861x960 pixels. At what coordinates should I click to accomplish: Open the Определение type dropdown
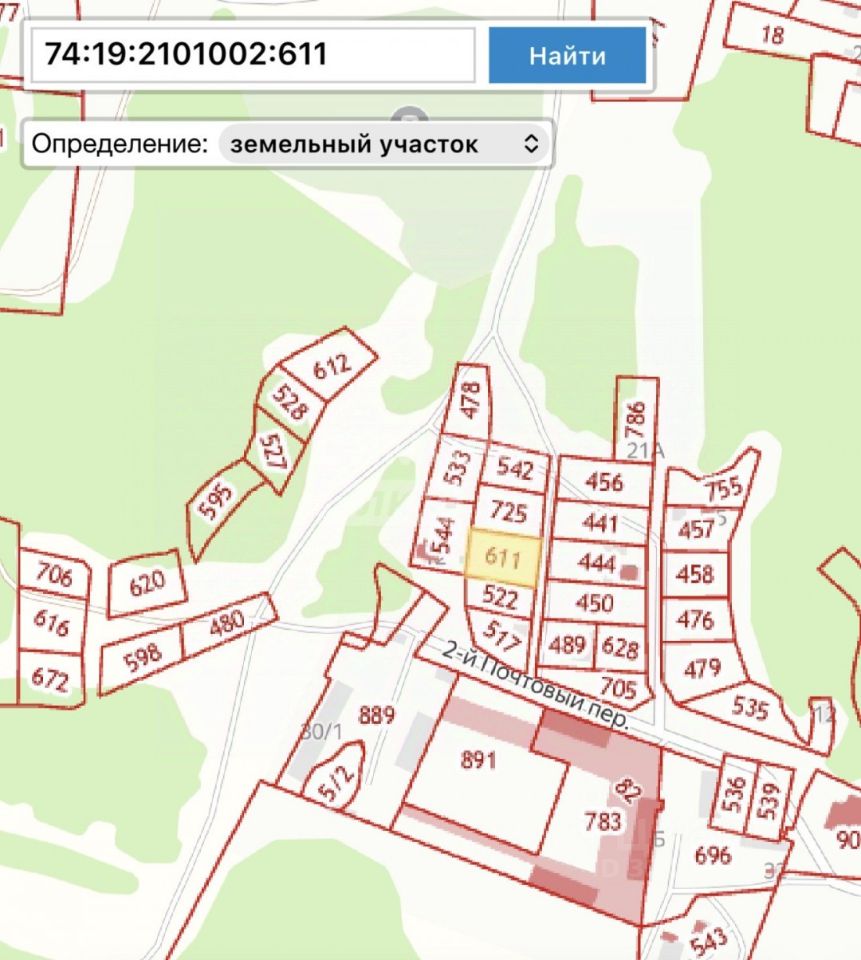[384, 144]
